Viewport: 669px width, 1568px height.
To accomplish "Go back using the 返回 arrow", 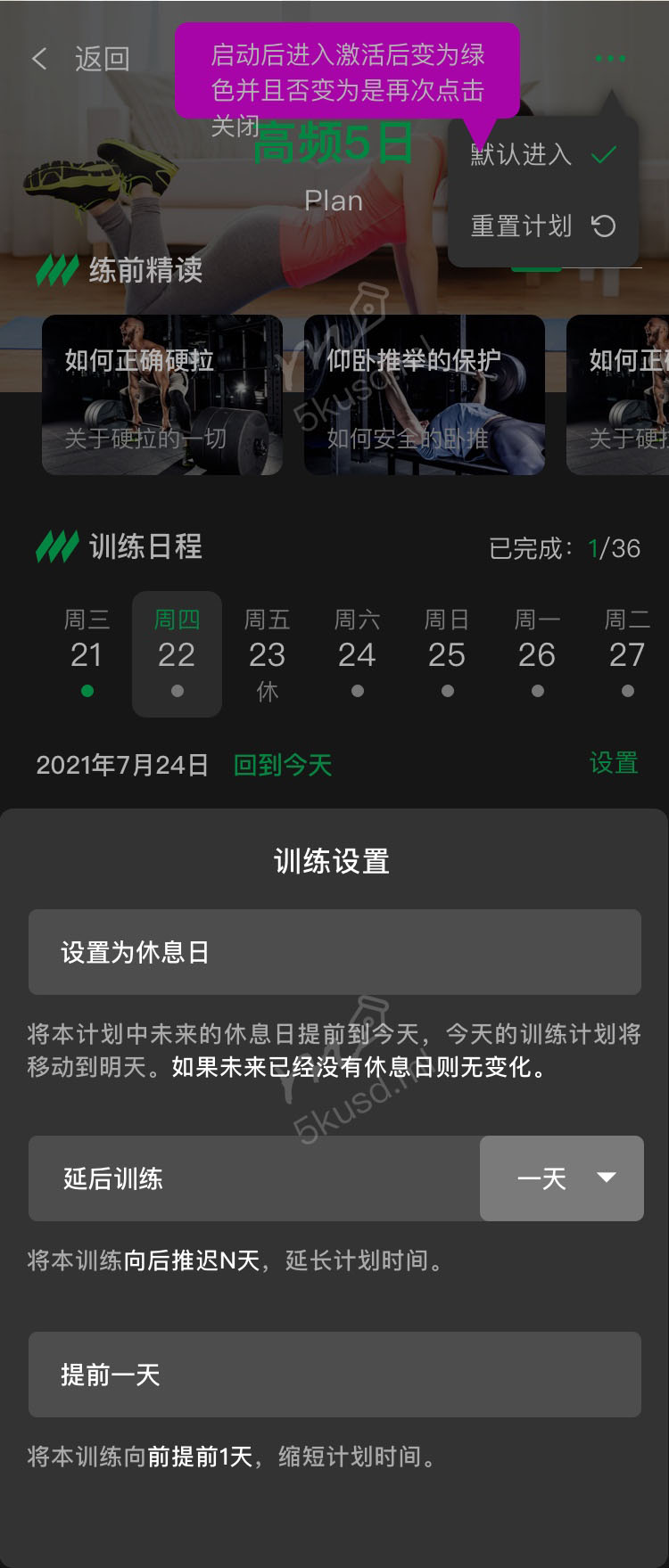I will (x=80, y=59).
